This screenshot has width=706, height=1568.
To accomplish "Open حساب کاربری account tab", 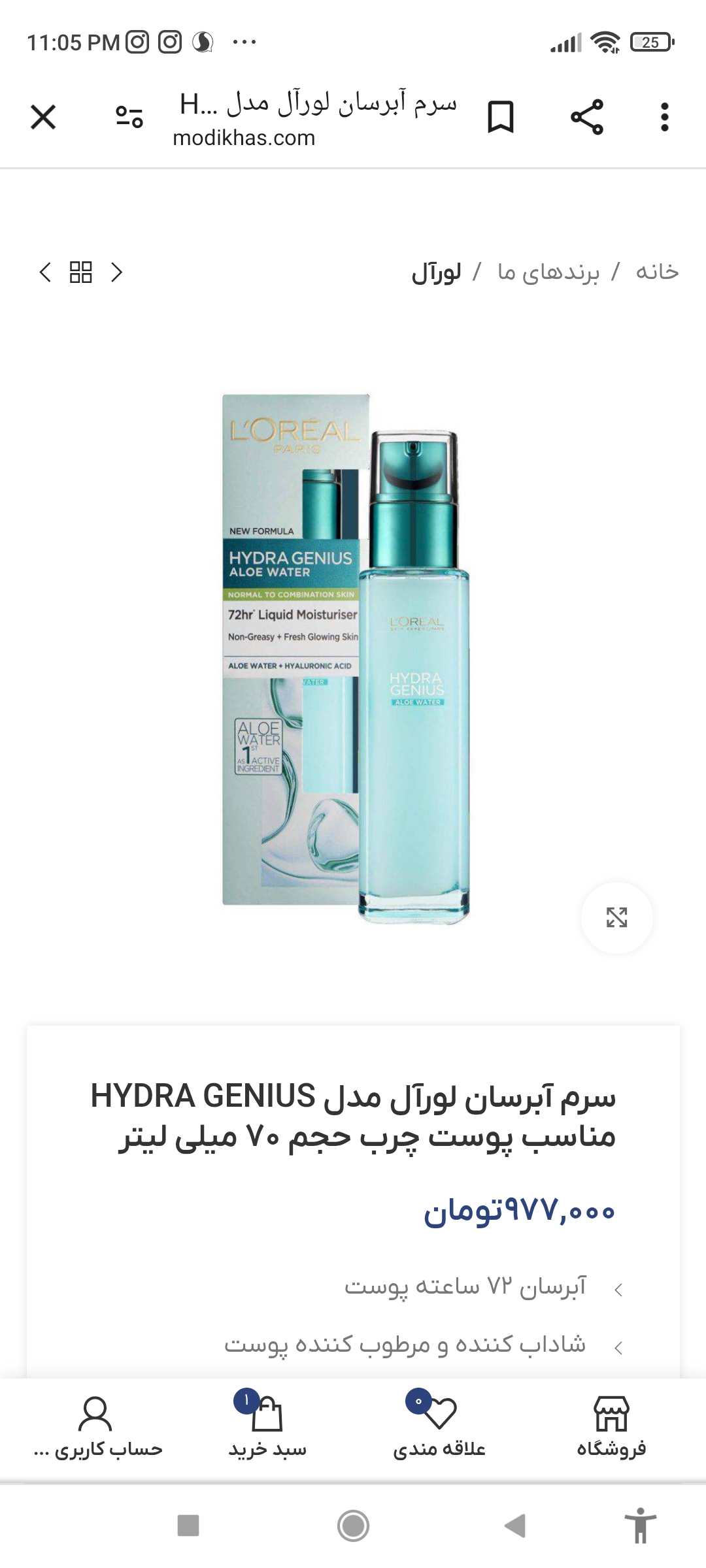I will click(97, 1428).
